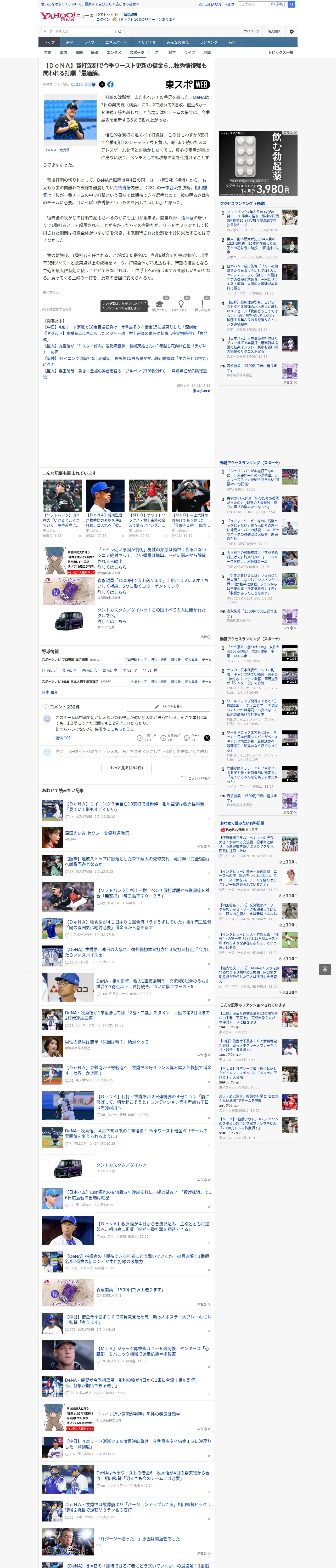Share article on Facebook
The width and height of the screenshot is (336, 1568).
(110, 85)
